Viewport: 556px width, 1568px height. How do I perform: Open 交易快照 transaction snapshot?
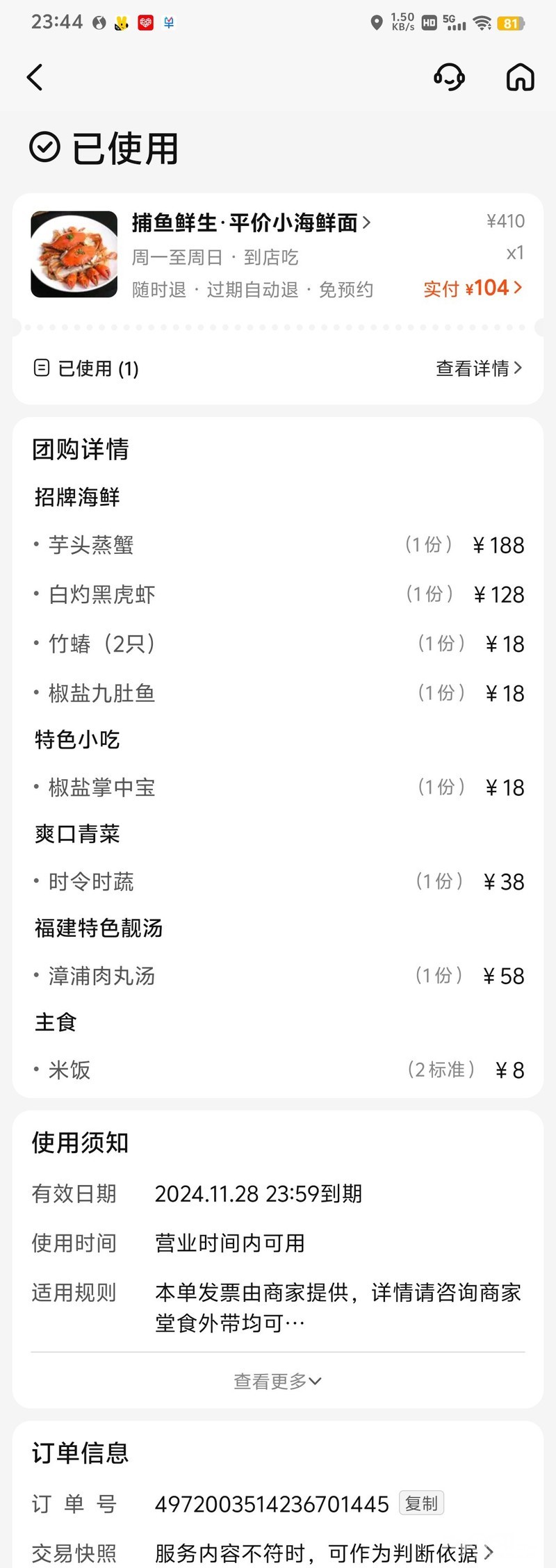(323, 1553)
